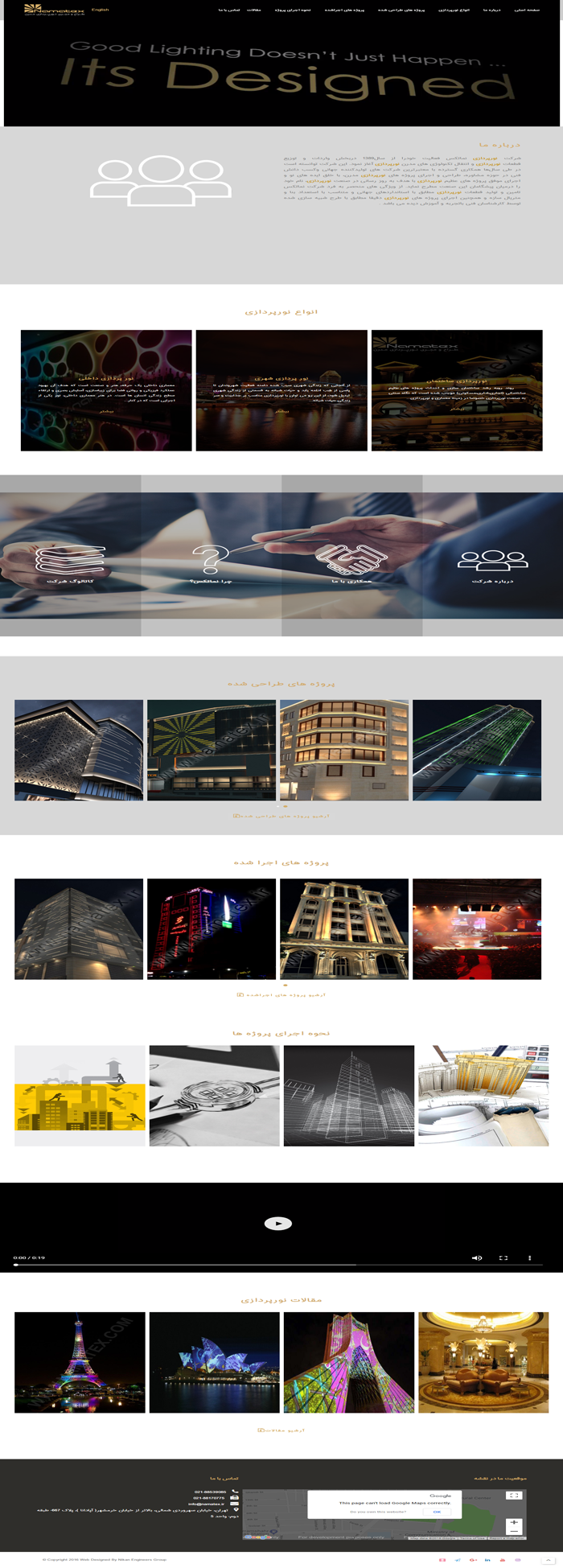Open the 'نورپردازی داخلی' lighting card
This screenshot has height=1568, width=563.
click(106, 390)
